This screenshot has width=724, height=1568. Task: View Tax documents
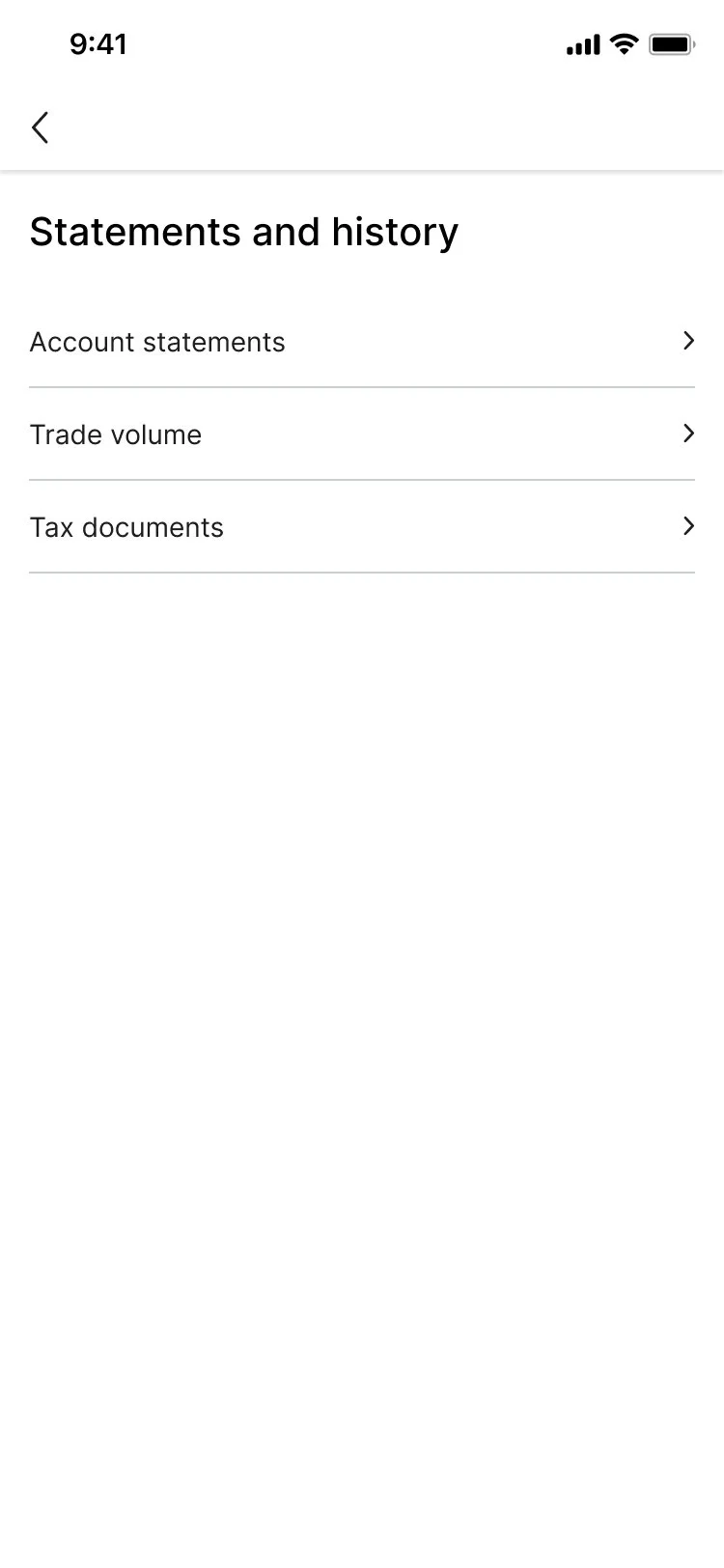pyautogui.click(x=362, y=527)
